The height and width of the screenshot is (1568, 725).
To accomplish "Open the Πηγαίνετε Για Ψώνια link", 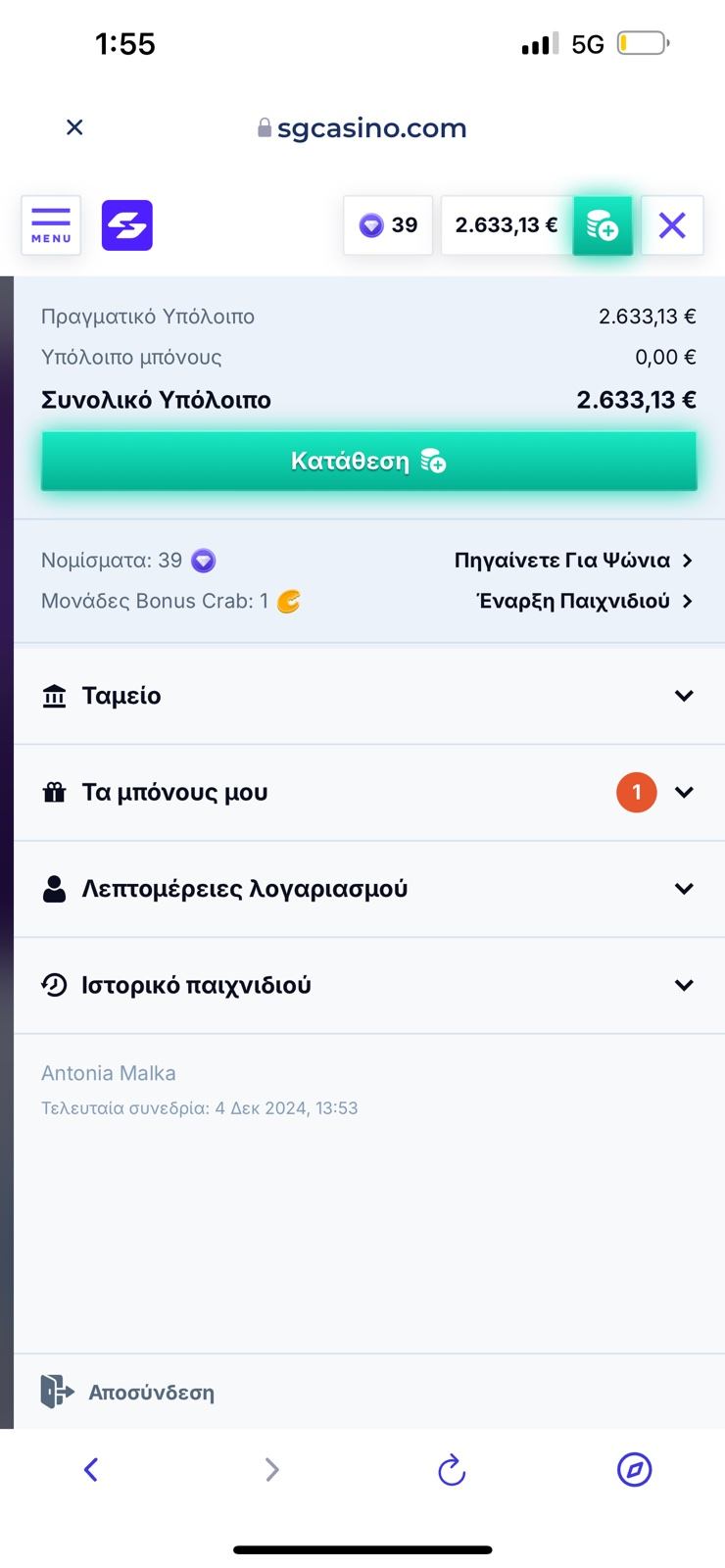I will [x=573, y=561].
